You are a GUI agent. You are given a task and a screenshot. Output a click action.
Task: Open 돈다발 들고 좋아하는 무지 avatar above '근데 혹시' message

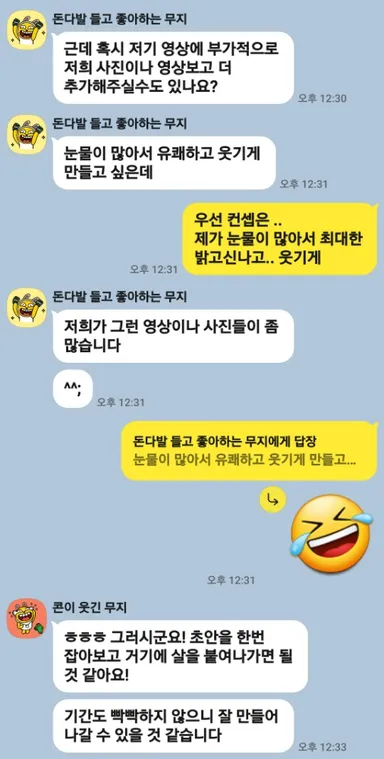pos(27,30)
